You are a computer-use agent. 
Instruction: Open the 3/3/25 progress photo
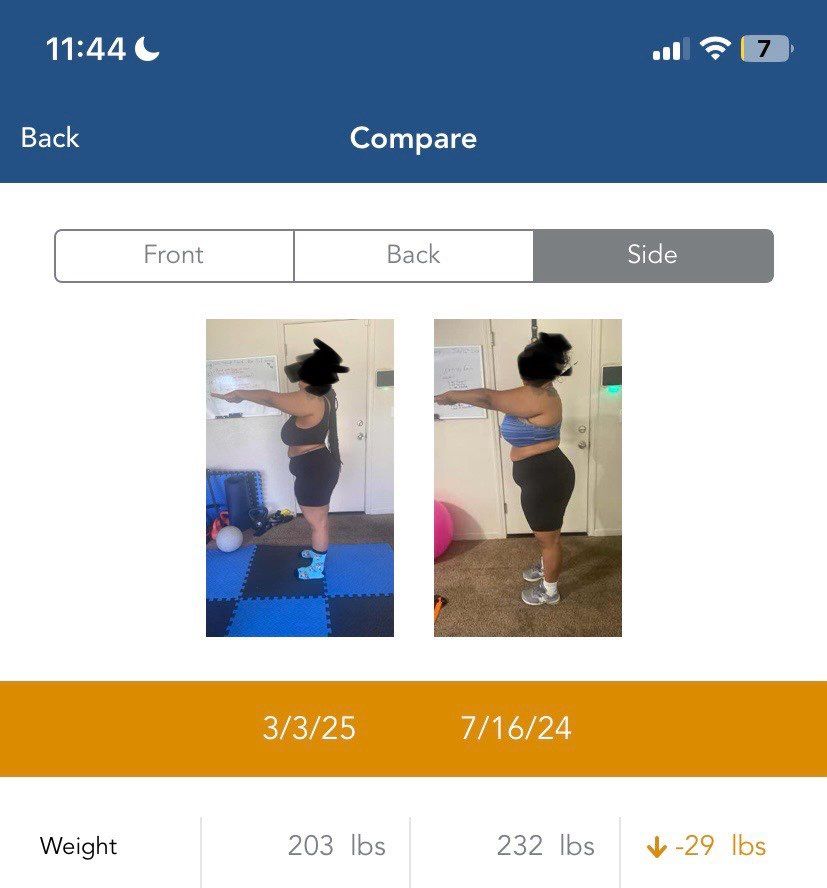tap(300, 478)
